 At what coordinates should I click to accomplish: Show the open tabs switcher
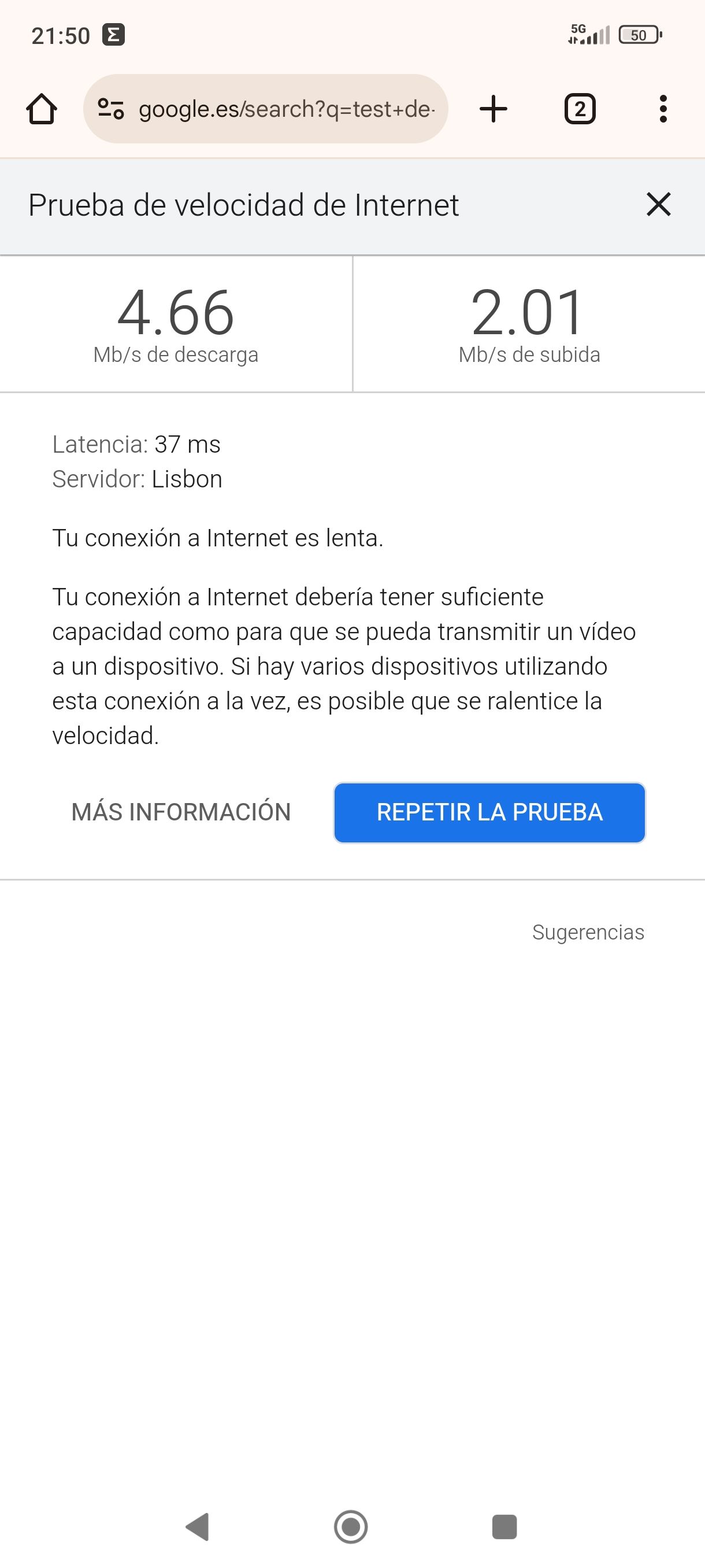(580, 110)
